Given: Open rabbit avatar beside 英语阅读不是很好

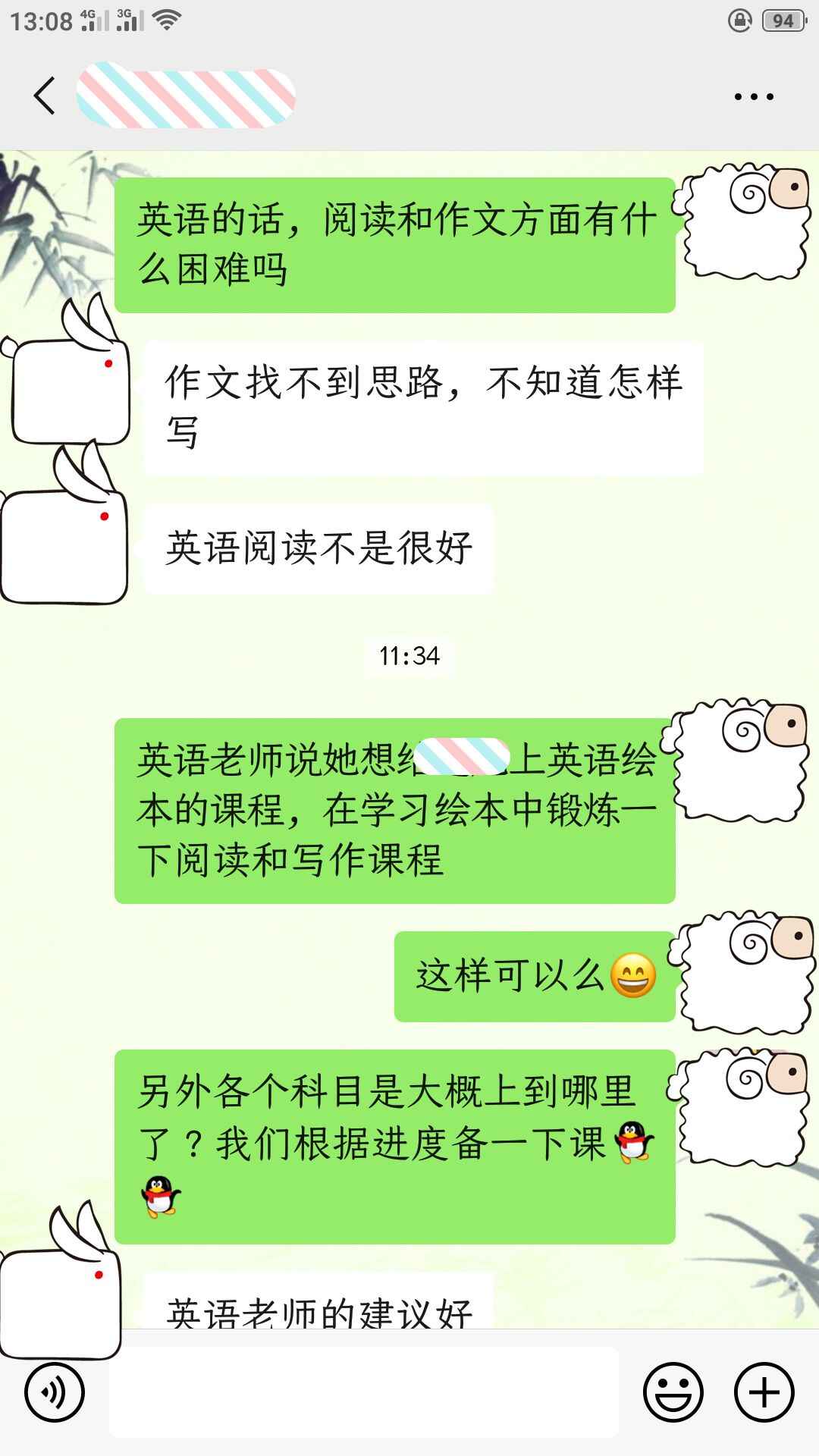Looking at the screenshot, I should coord(64,538).
